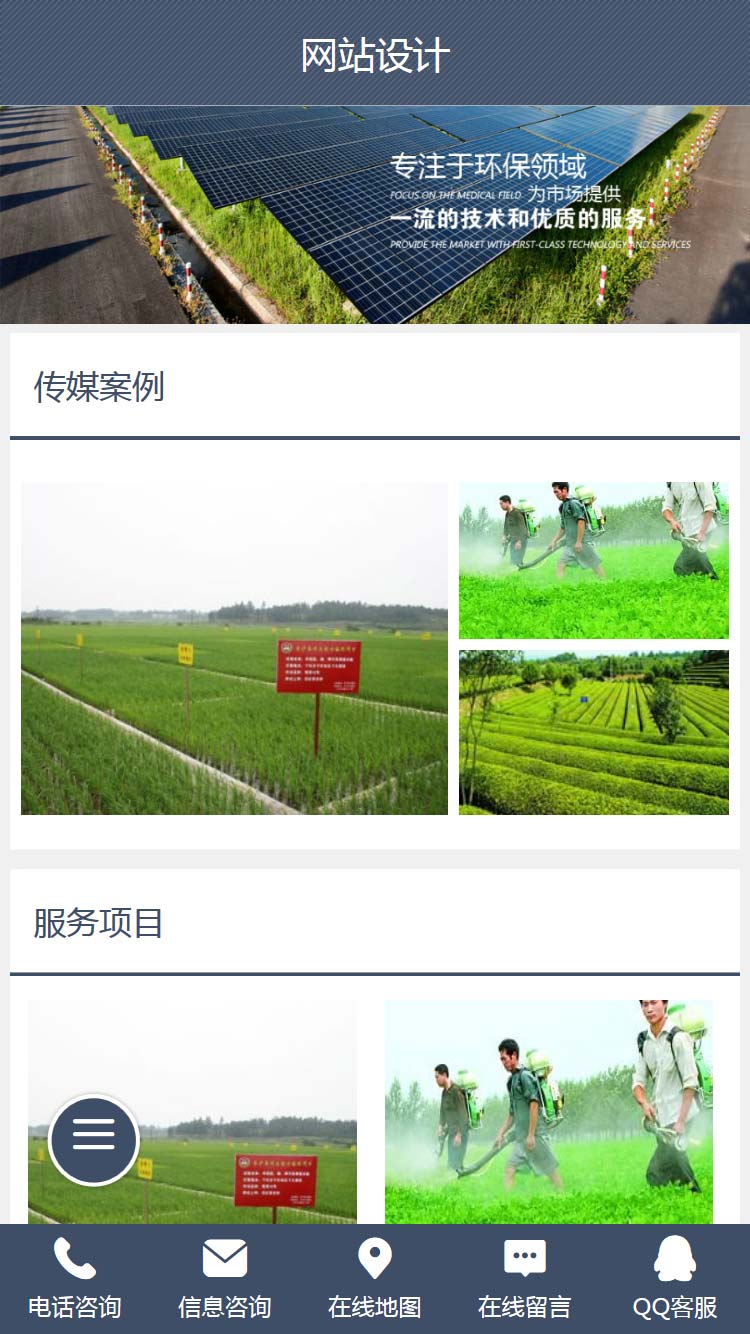Image resolution: width=750 pixels, height=1334 pixels.
Task: Open the floating hamburger menu button
Action: 94,1139
